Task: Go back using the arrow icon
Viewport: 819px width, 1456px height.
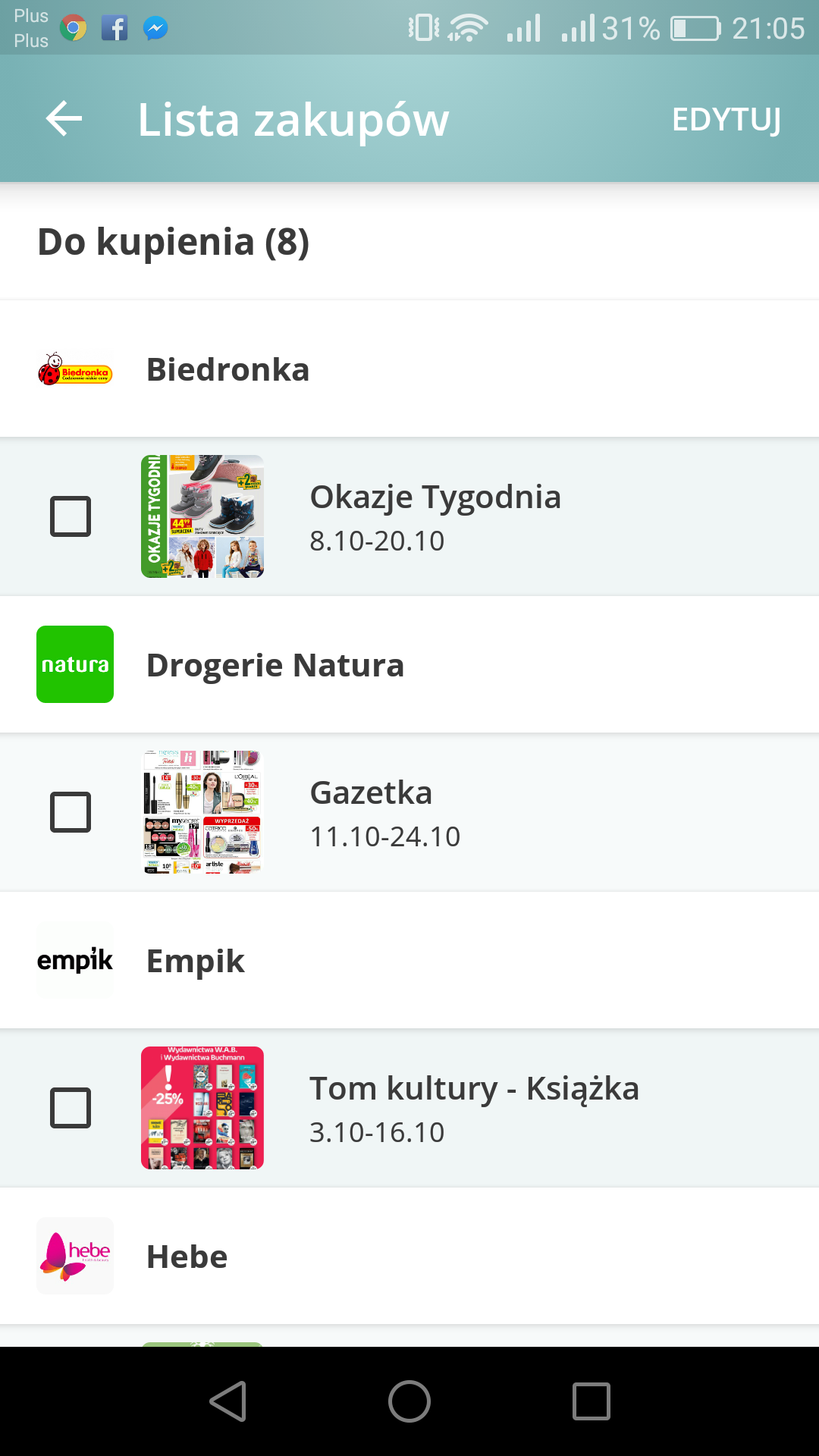Action: [x=64, y=119]
